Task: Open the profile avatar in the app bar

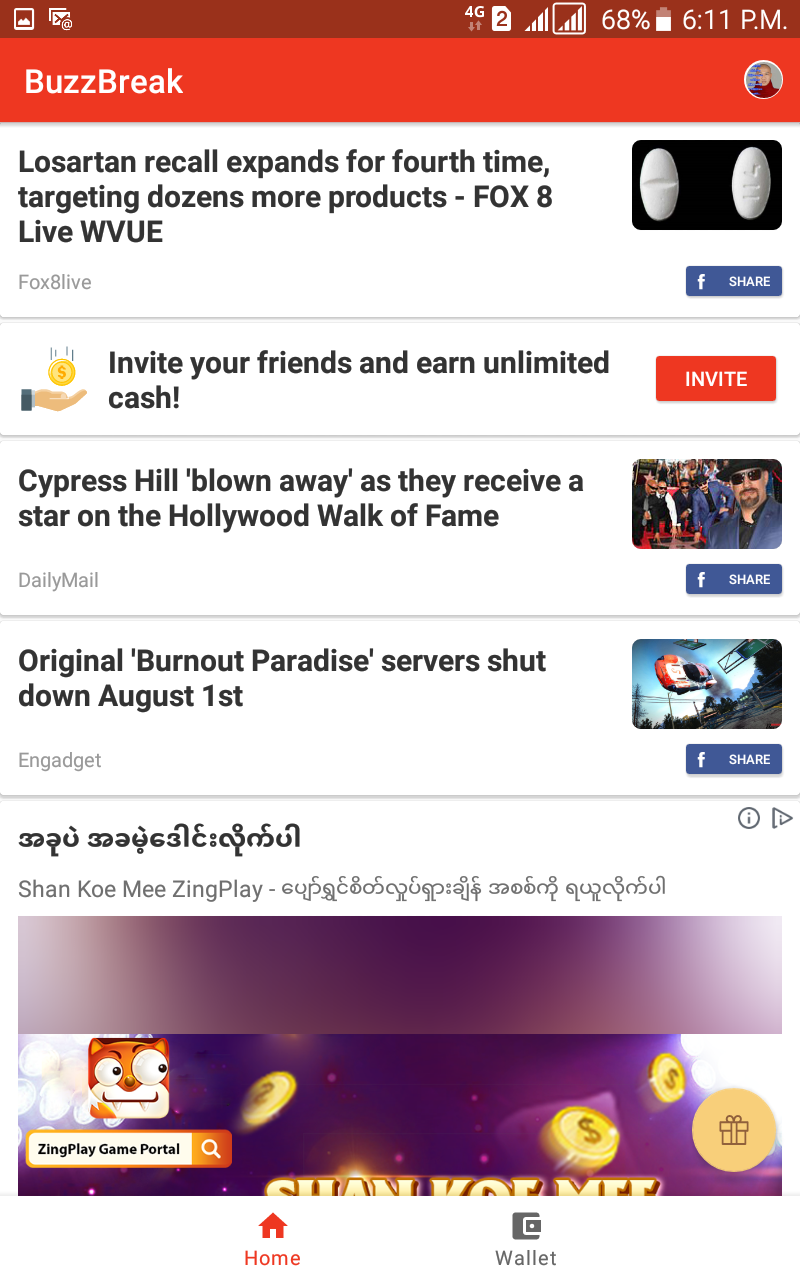Action: [763, 80]
